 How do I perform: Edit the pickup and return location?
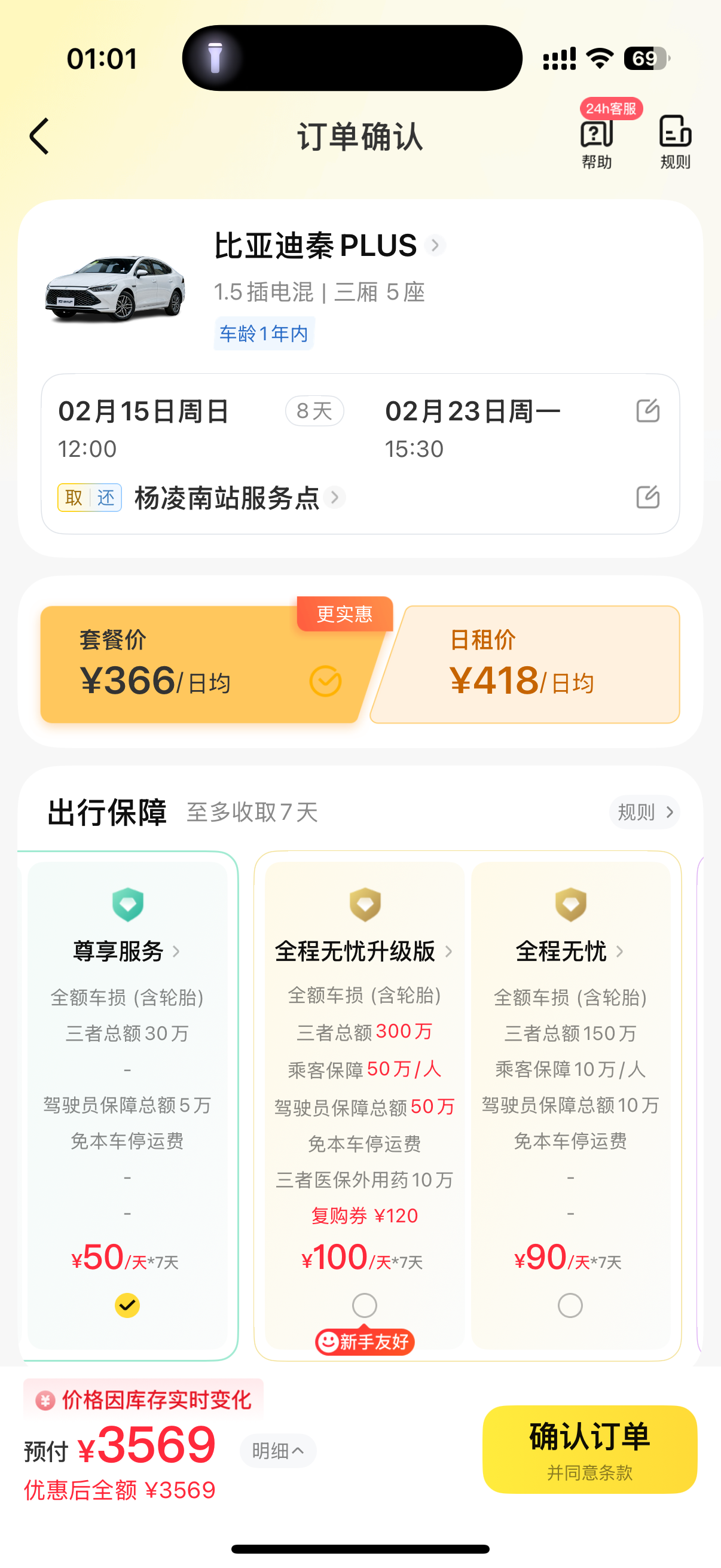(x=647, y=498)
